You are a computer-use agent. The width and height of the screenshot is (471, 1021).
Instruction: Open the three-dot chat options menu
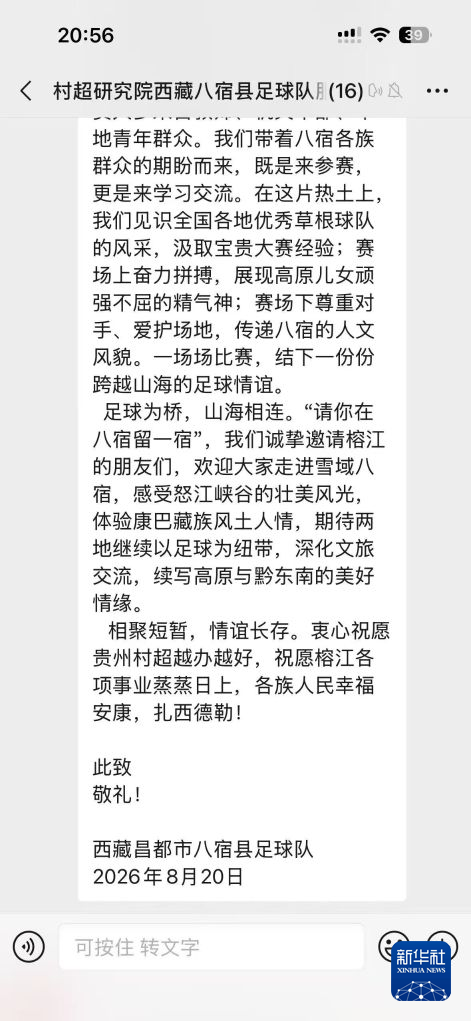click(437, 91)
